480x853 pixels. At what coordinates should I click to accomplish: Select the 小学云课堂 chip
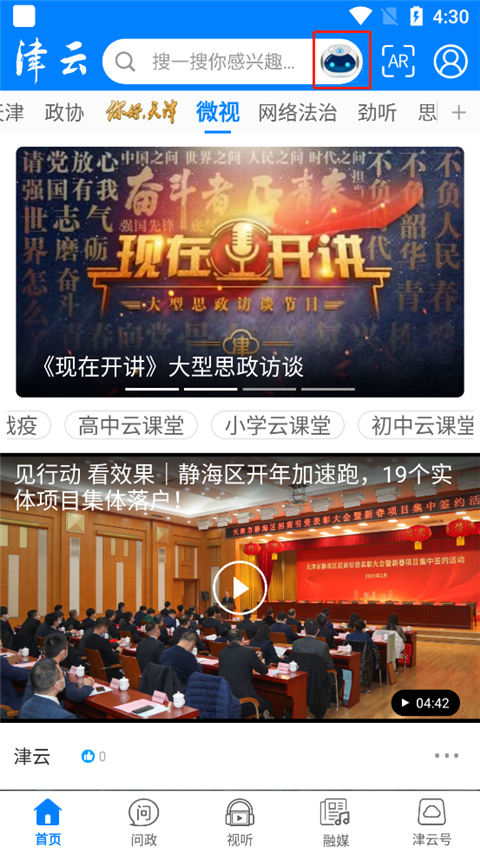278,425
